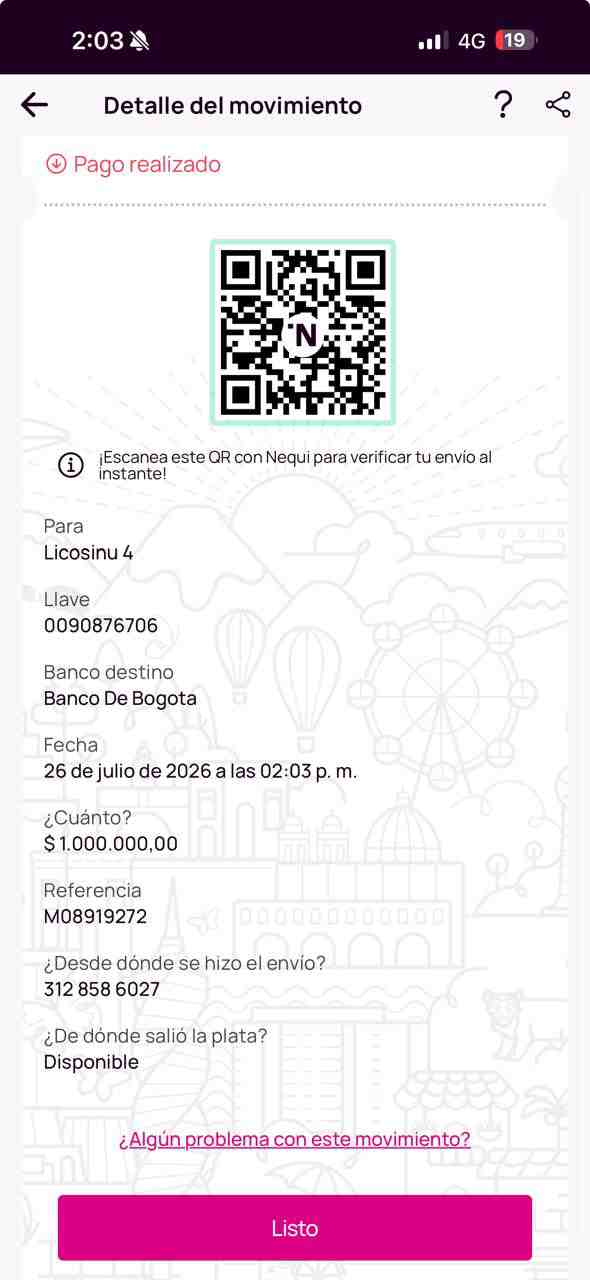Viewport: 590px width, 1280px height.
Task: Share this movement receipt
Action: (x=558, y=105)
